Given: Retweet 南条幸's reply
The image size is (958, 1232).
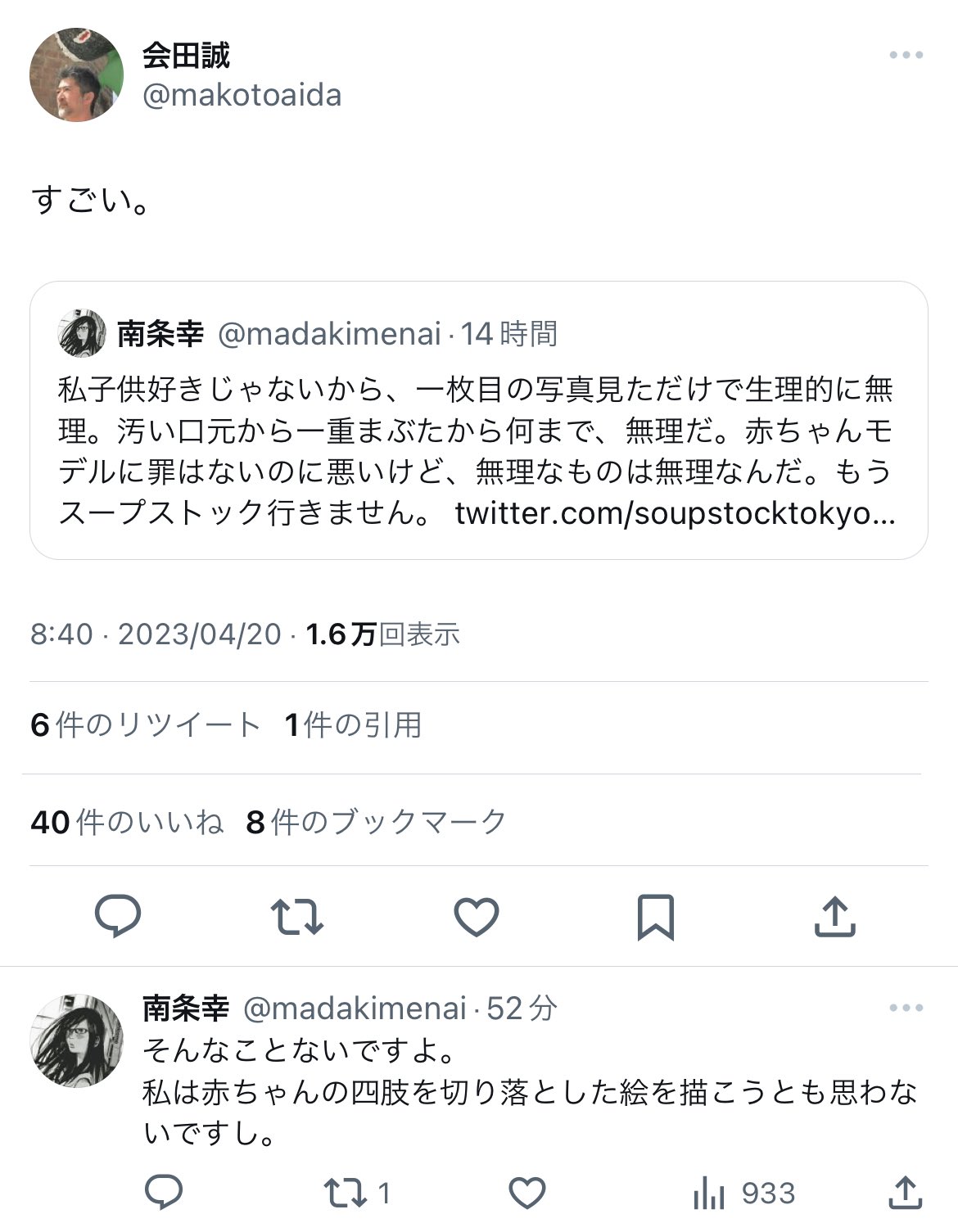Looking at the screenshot, I should pos(344,1193).
